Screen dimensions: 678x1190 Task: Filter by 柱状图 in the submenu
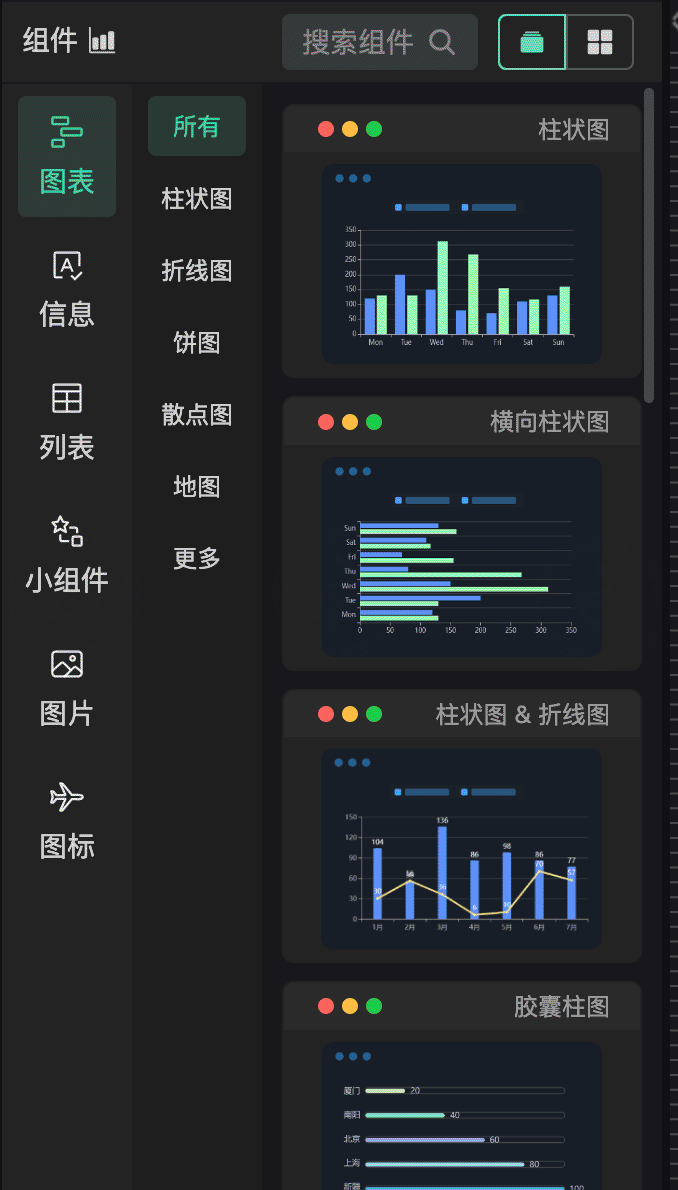pos(197,199)
